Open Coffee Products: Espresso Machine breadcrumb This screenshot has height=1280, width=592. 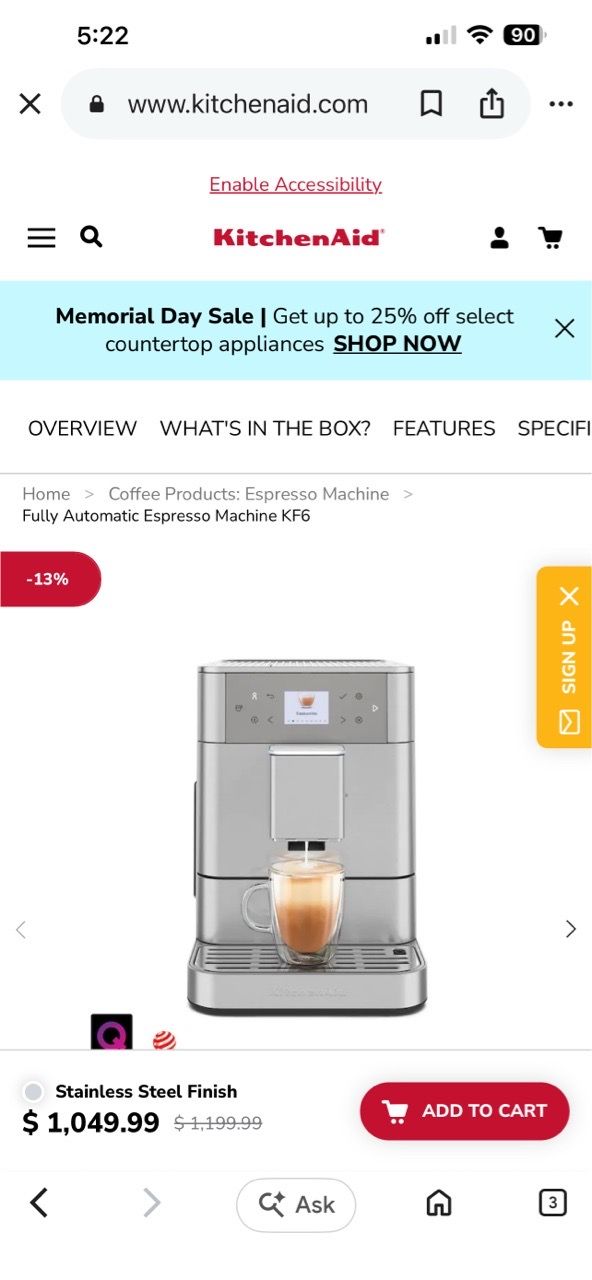[x=248, y=494]
